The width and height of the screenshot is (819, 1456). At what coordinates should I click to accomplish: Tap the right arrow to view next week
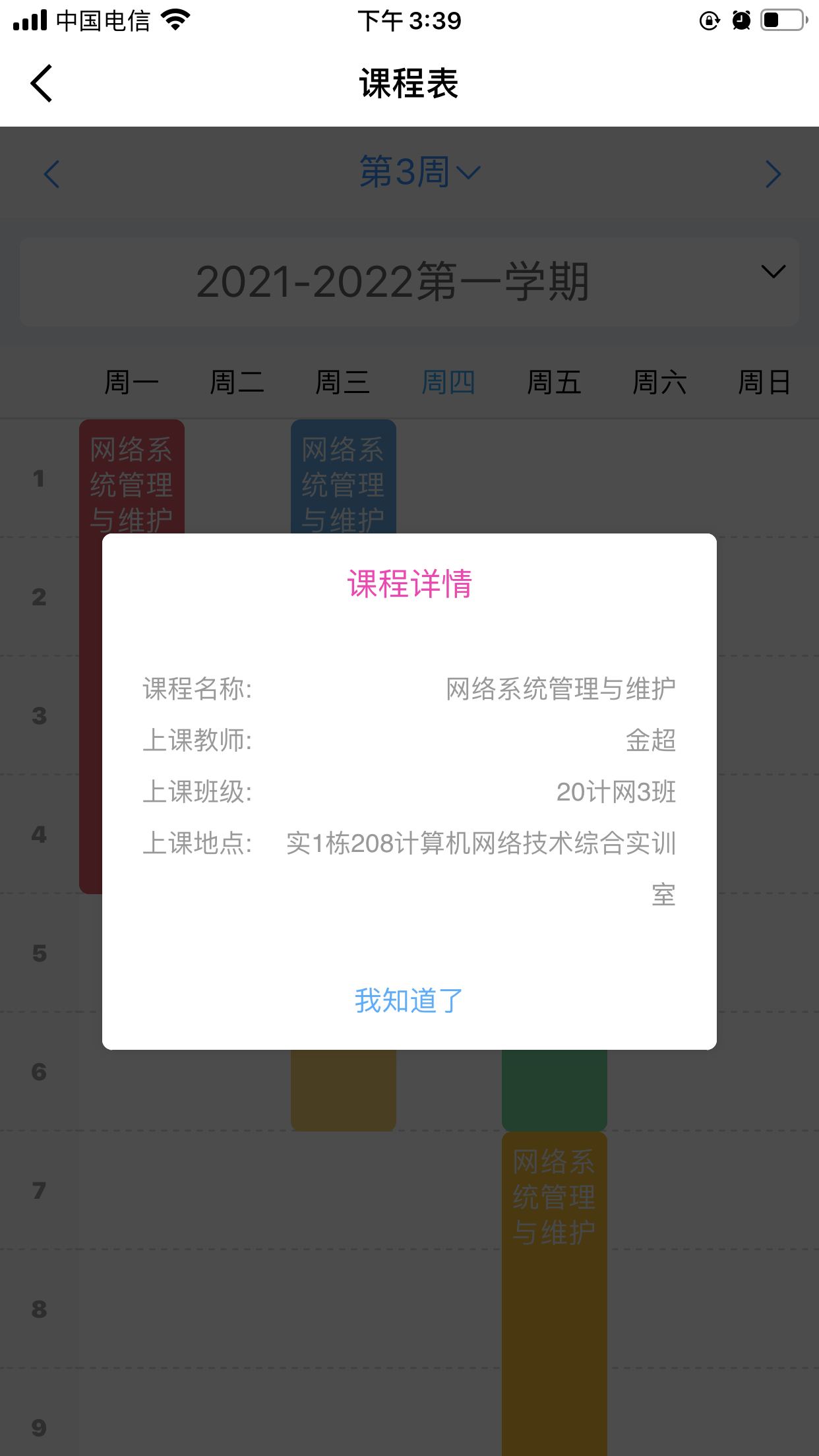[772, 173]
